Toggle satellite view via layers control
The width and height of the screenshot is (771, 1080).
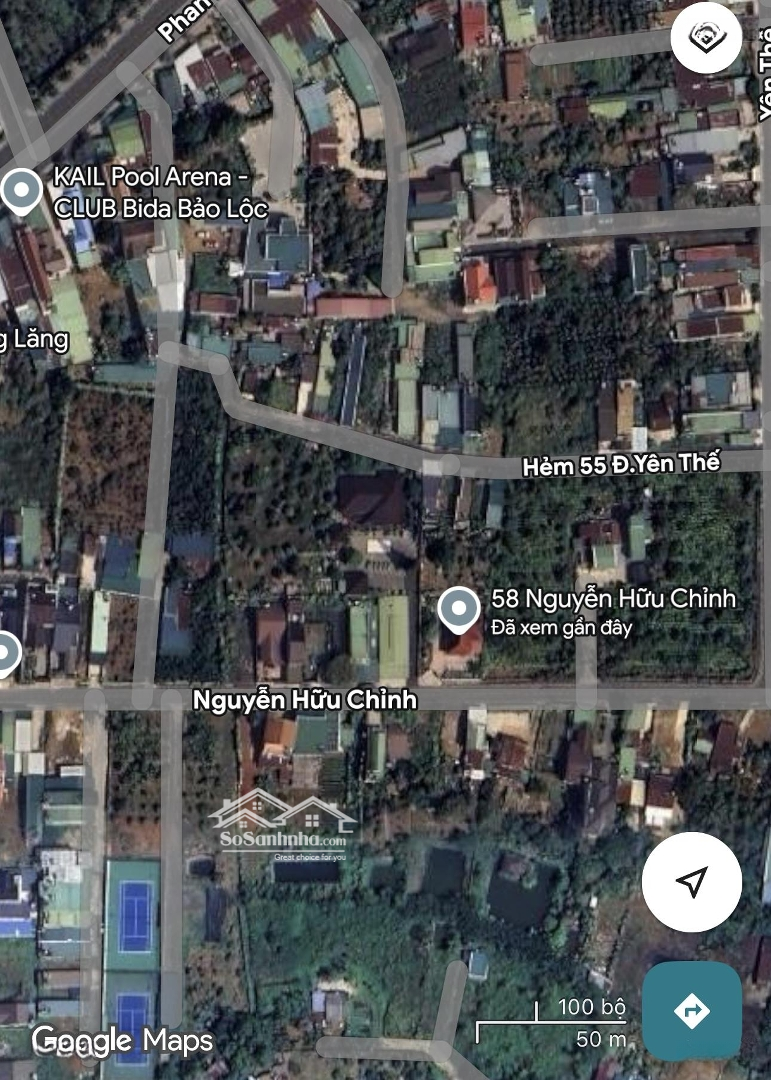[x=708, y=38]
